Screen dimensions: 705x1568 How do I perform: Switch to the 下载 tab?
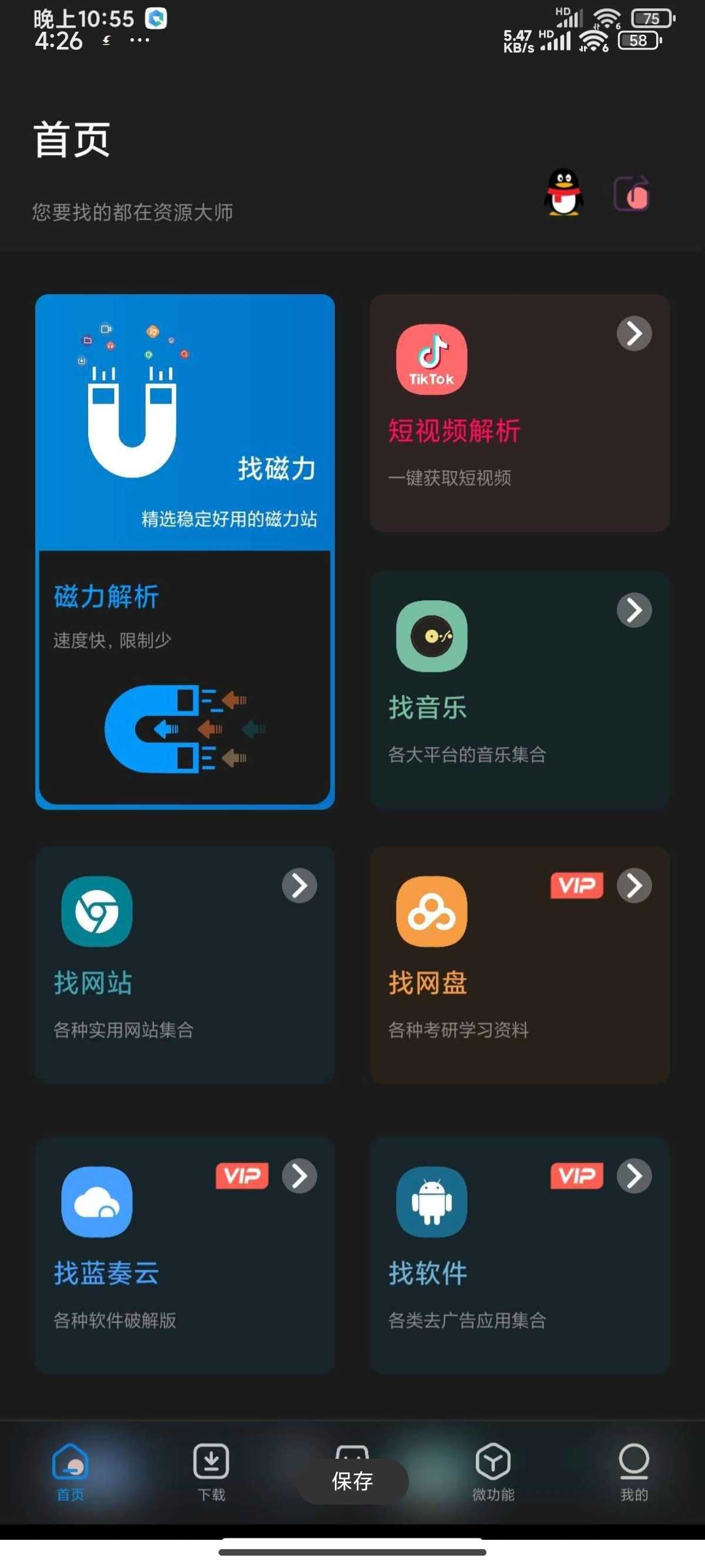(x=211, y=1471)
